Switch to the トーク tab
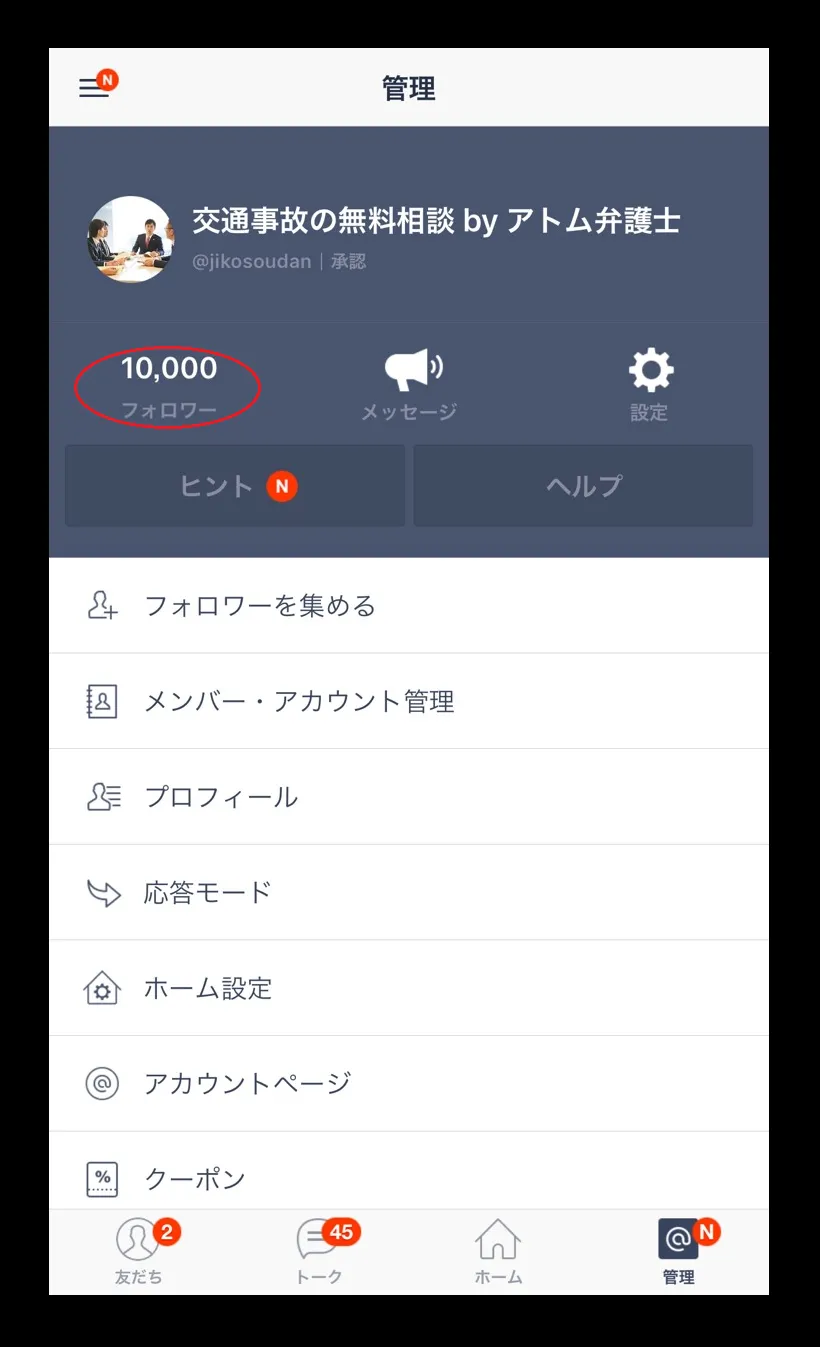 coord(319,1251)
